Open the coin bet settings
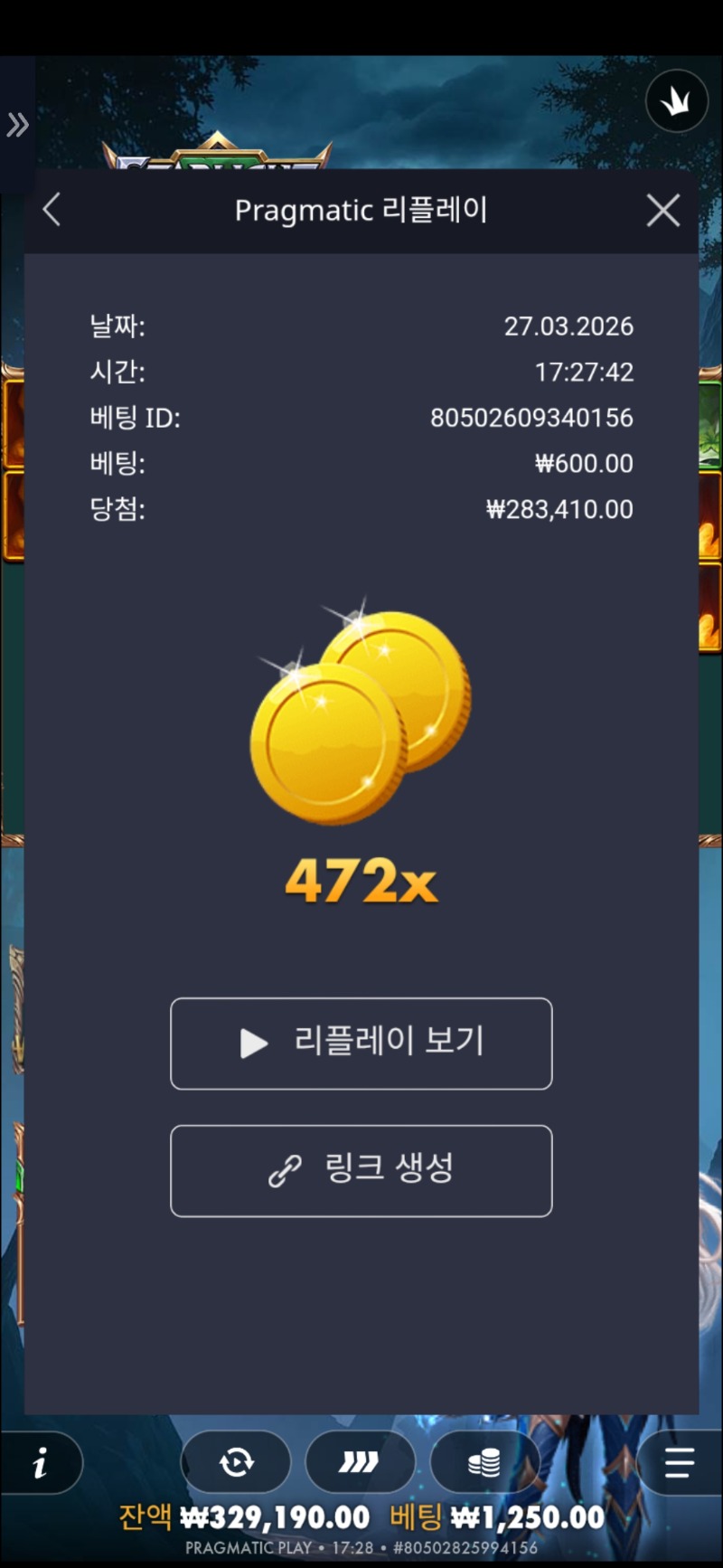 tap(484, 1462)
